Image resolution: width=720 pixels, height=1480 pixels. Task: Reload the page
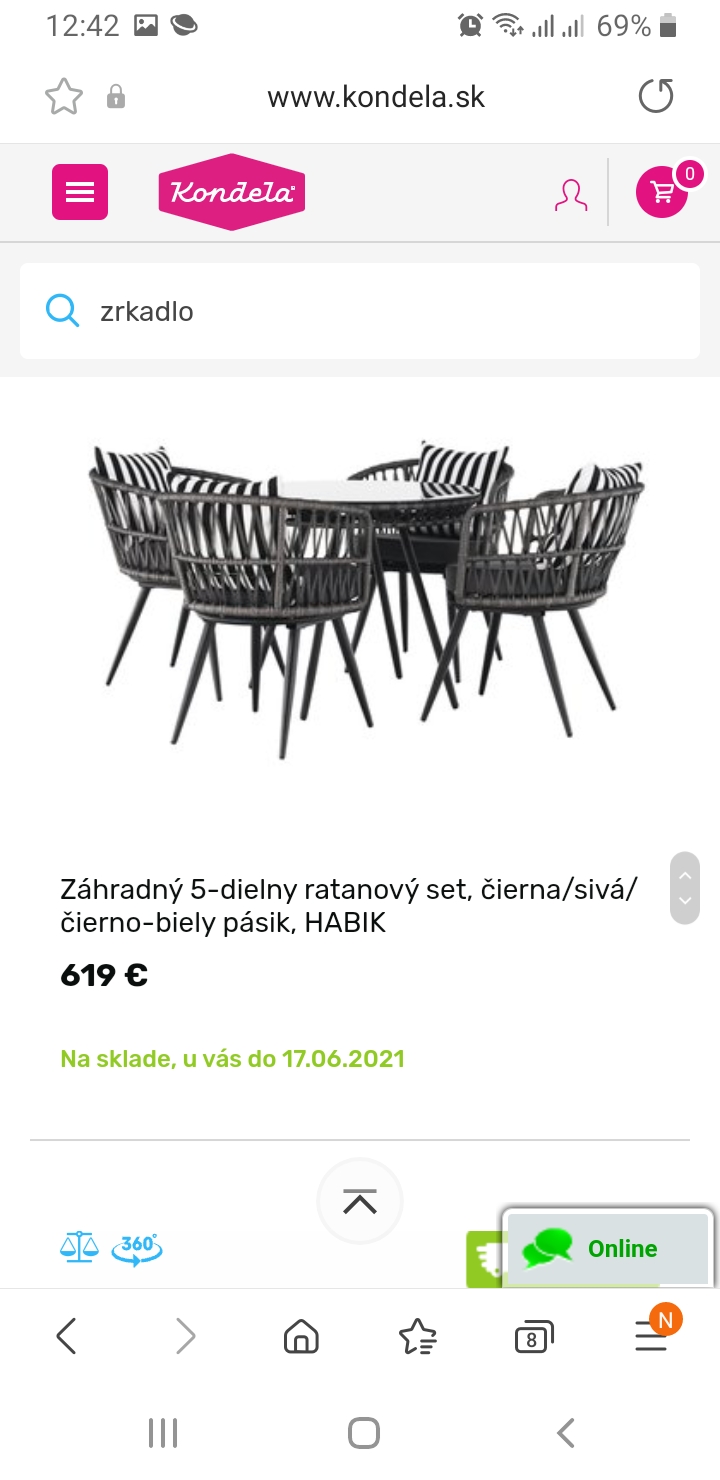(656, 97)
